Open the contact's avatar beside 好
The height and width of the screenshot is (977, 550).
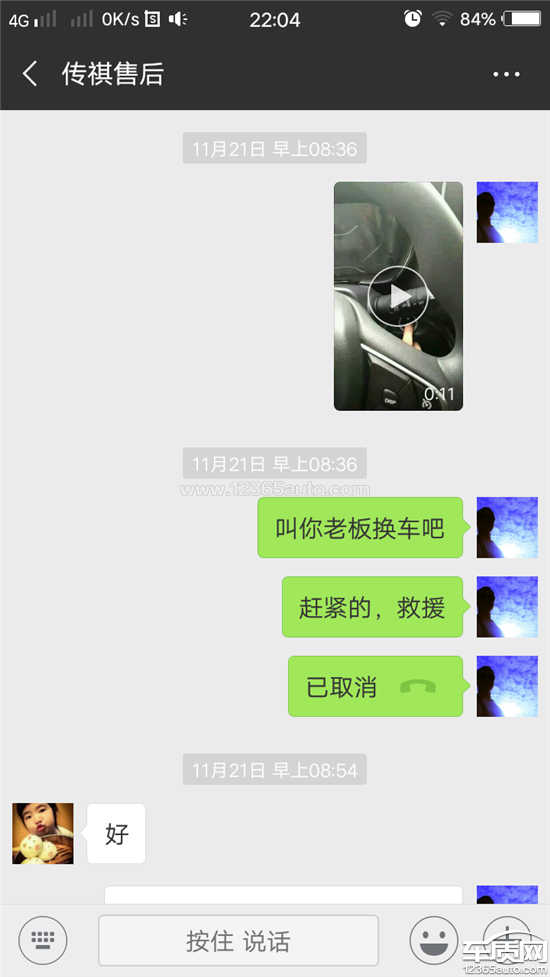click(43, 834)
